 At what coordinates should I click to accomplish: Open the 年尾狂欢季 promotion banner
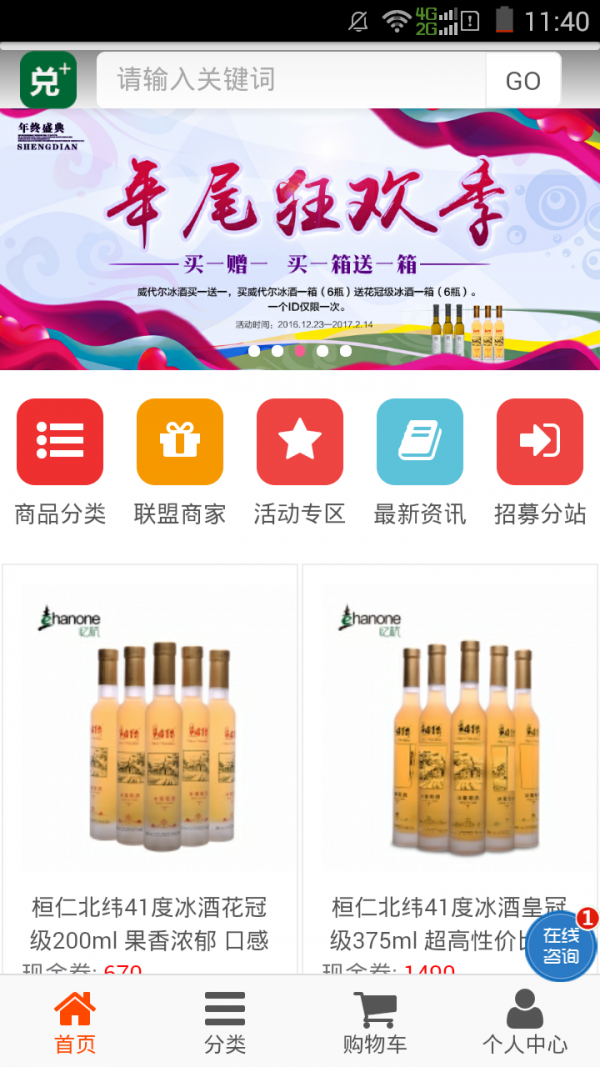300,238
